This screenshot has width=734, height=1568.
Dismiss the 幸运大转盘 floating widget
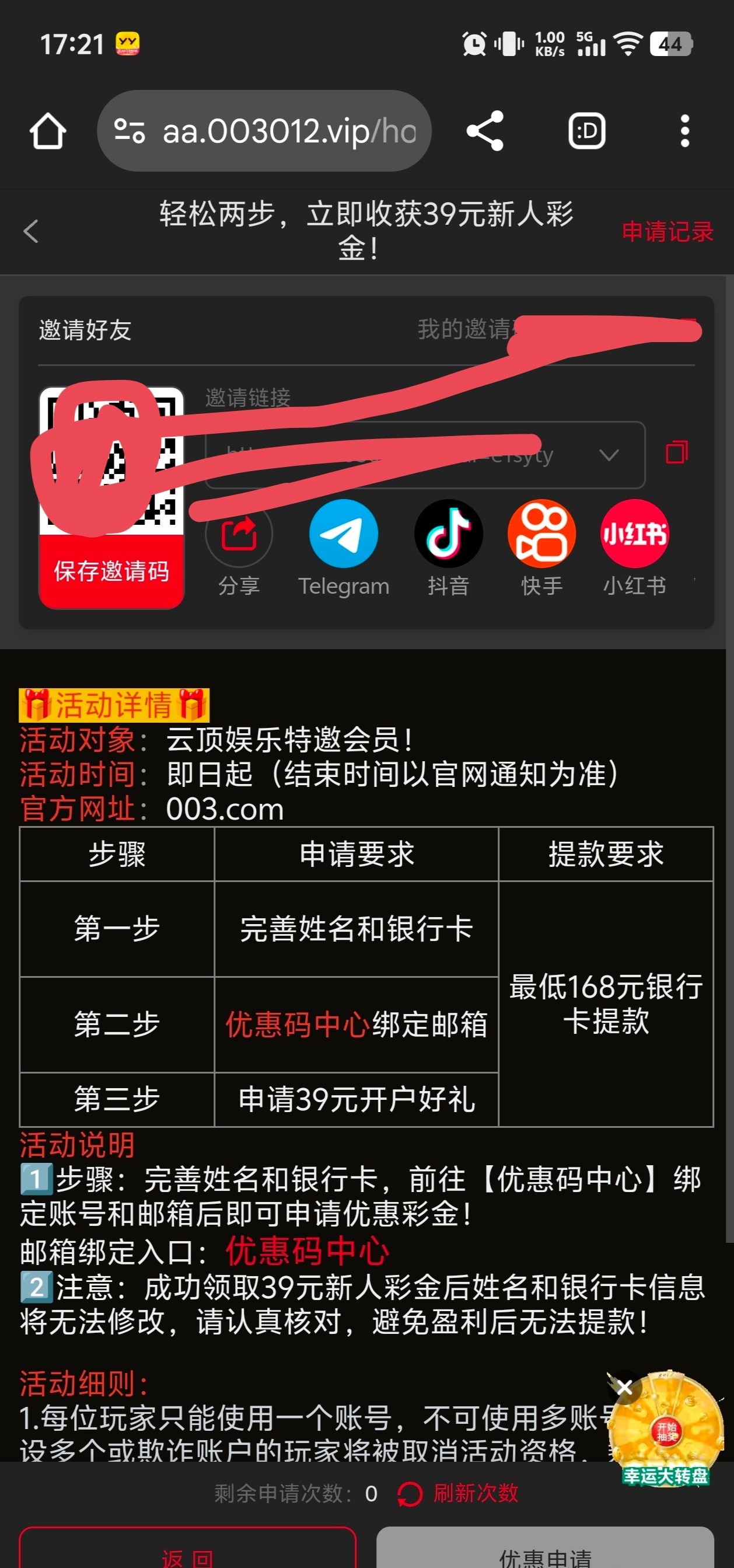(624, 1387)
